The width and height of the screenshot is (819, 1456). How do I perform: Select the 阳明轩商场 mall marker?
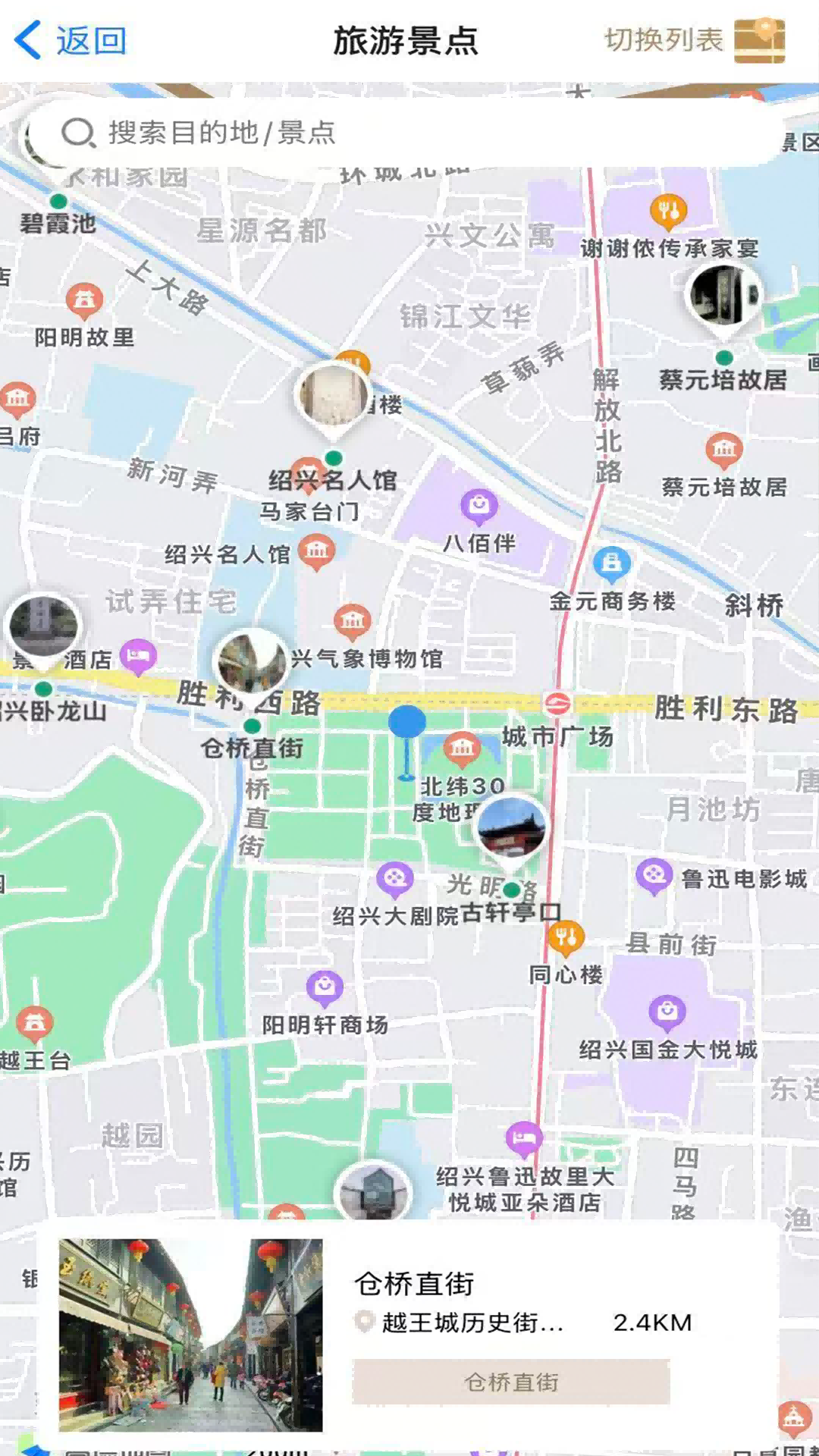pos(324,987)
